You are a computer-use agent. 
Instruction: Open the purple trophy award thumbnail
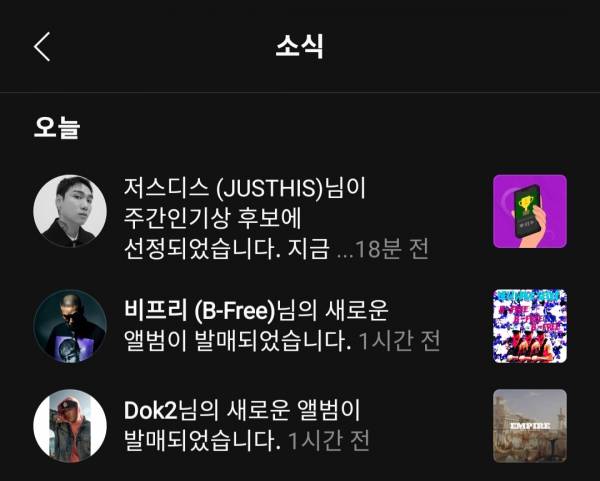(x=530, y=211)
